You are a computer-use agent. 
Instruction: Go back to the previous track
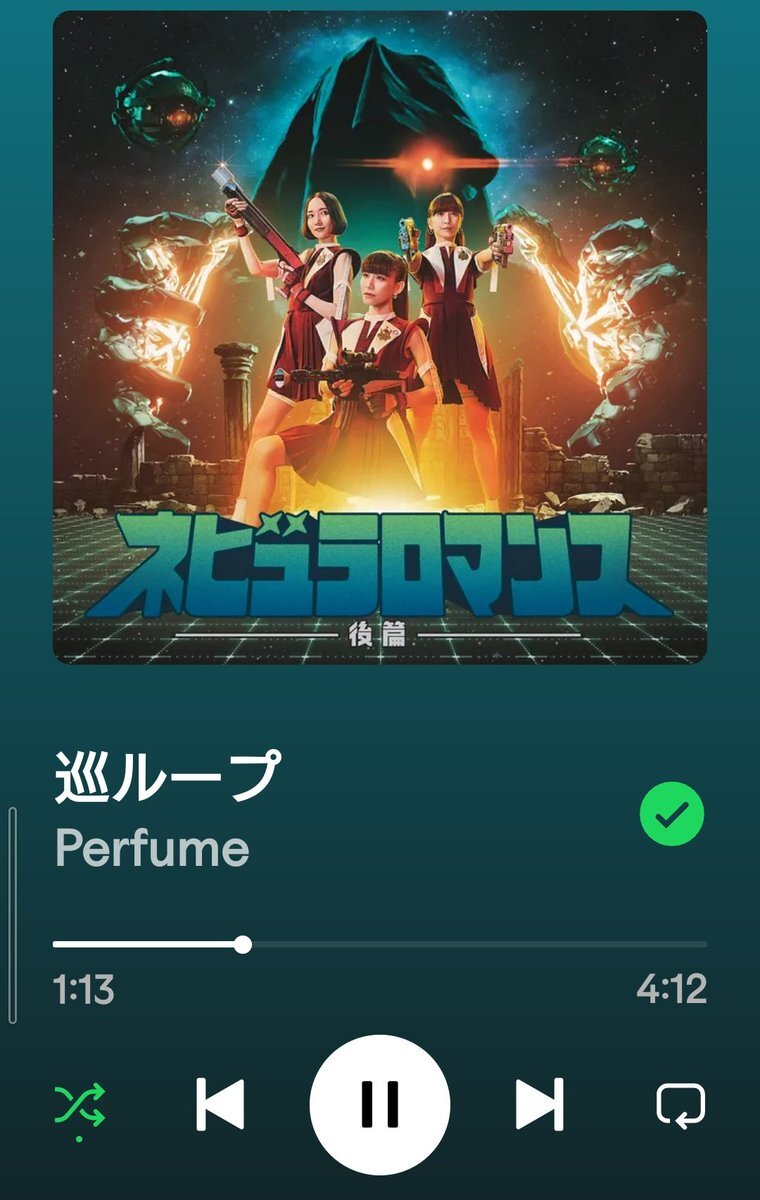219,1104
